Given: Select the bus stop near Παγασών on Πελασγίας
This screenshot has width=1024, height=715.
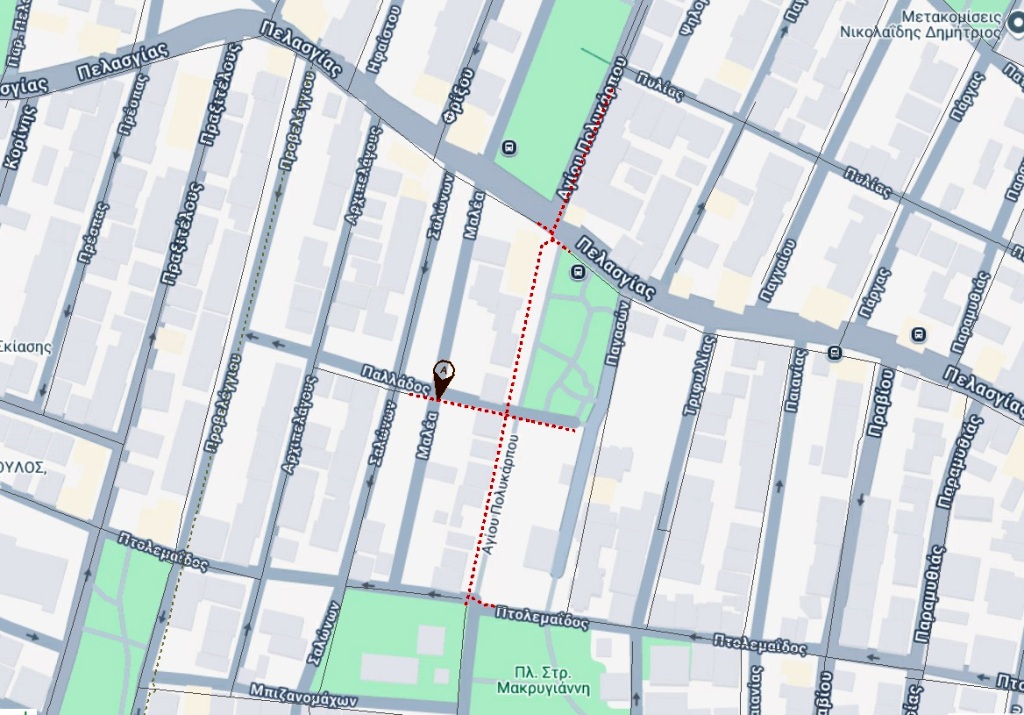Looking at the screenshot, I should 577,272.
